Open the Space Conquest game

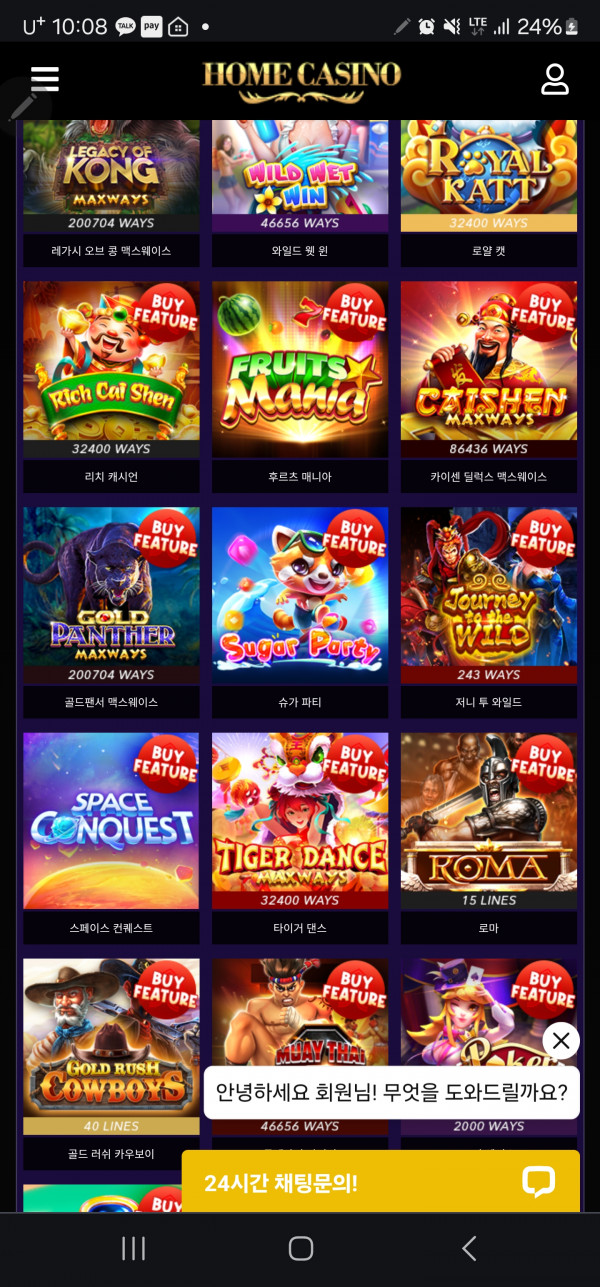tap(111, 820)
